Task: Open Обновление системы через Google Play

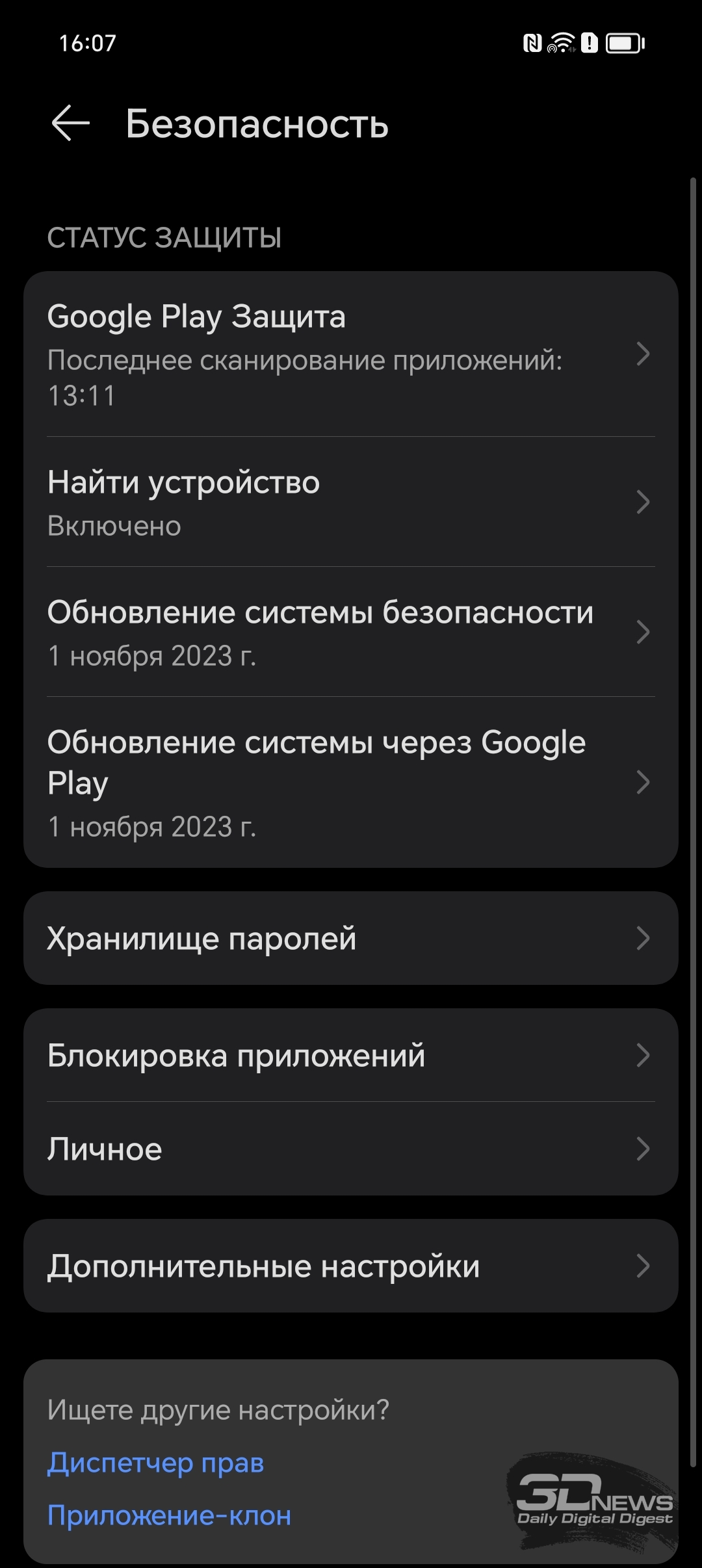Action: point(351,782)
